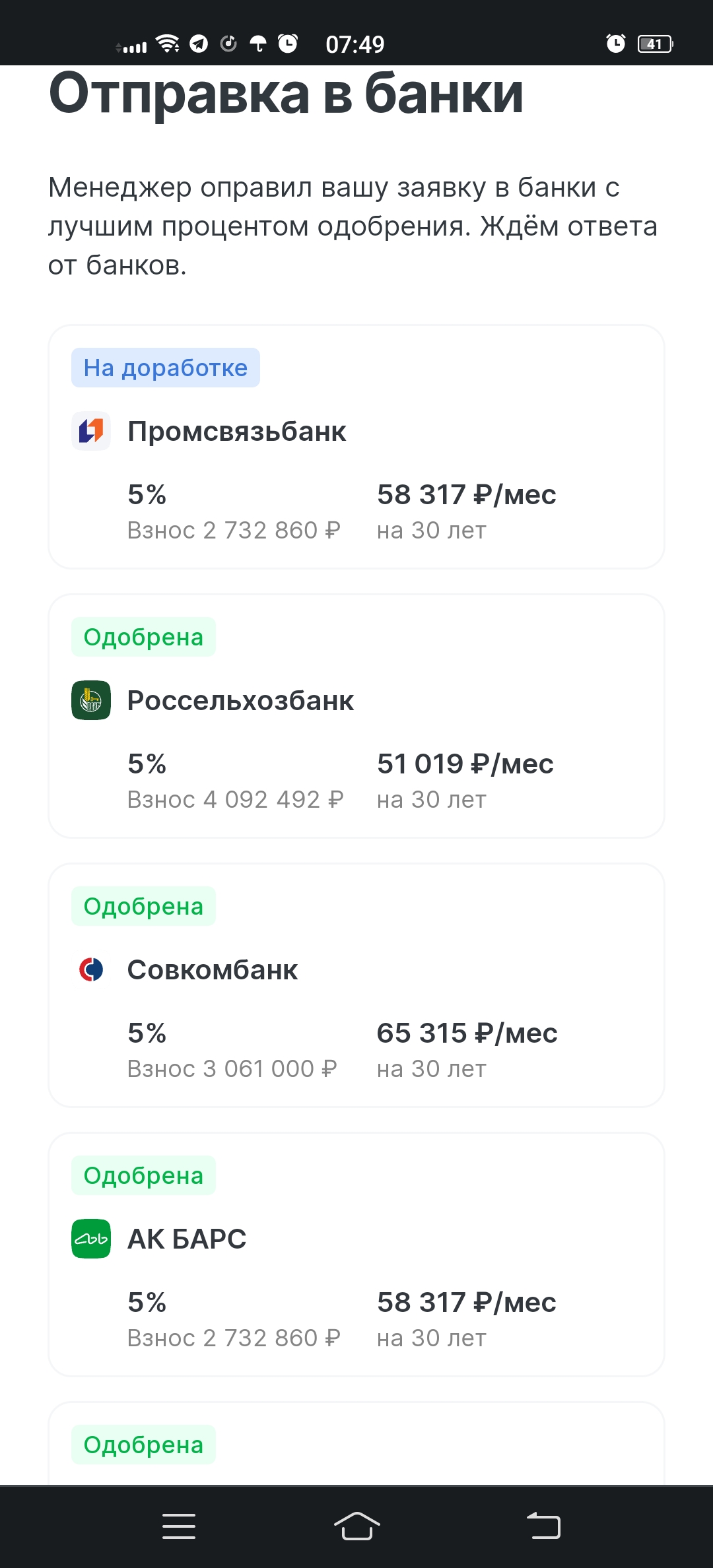Viewport: 713px width, 1568px height.
Task: Open the Промсвязьбанк application card
Action: click(x=356, y=447)
